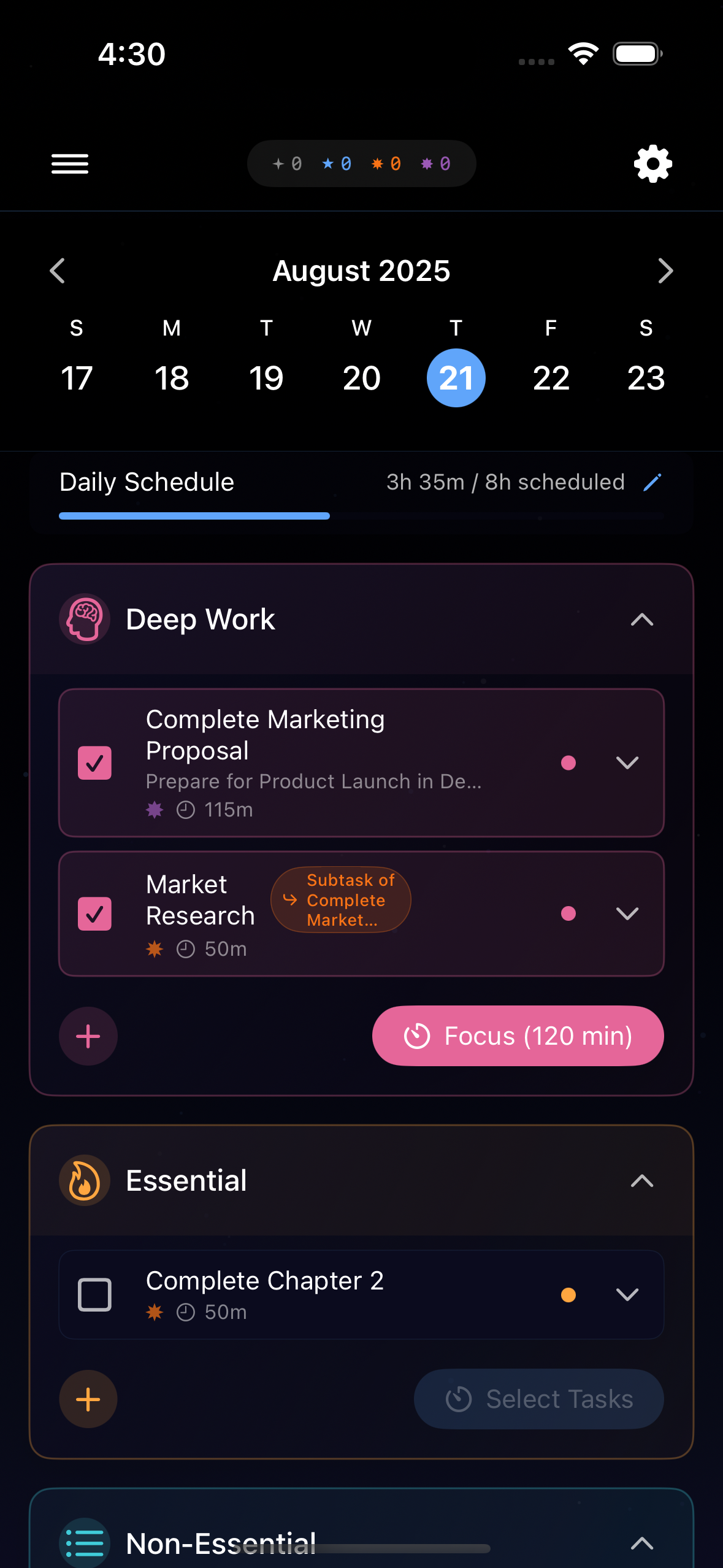723x1568 pixels.
Task: Open the hamburger menu
Action: tap(69, 163)
